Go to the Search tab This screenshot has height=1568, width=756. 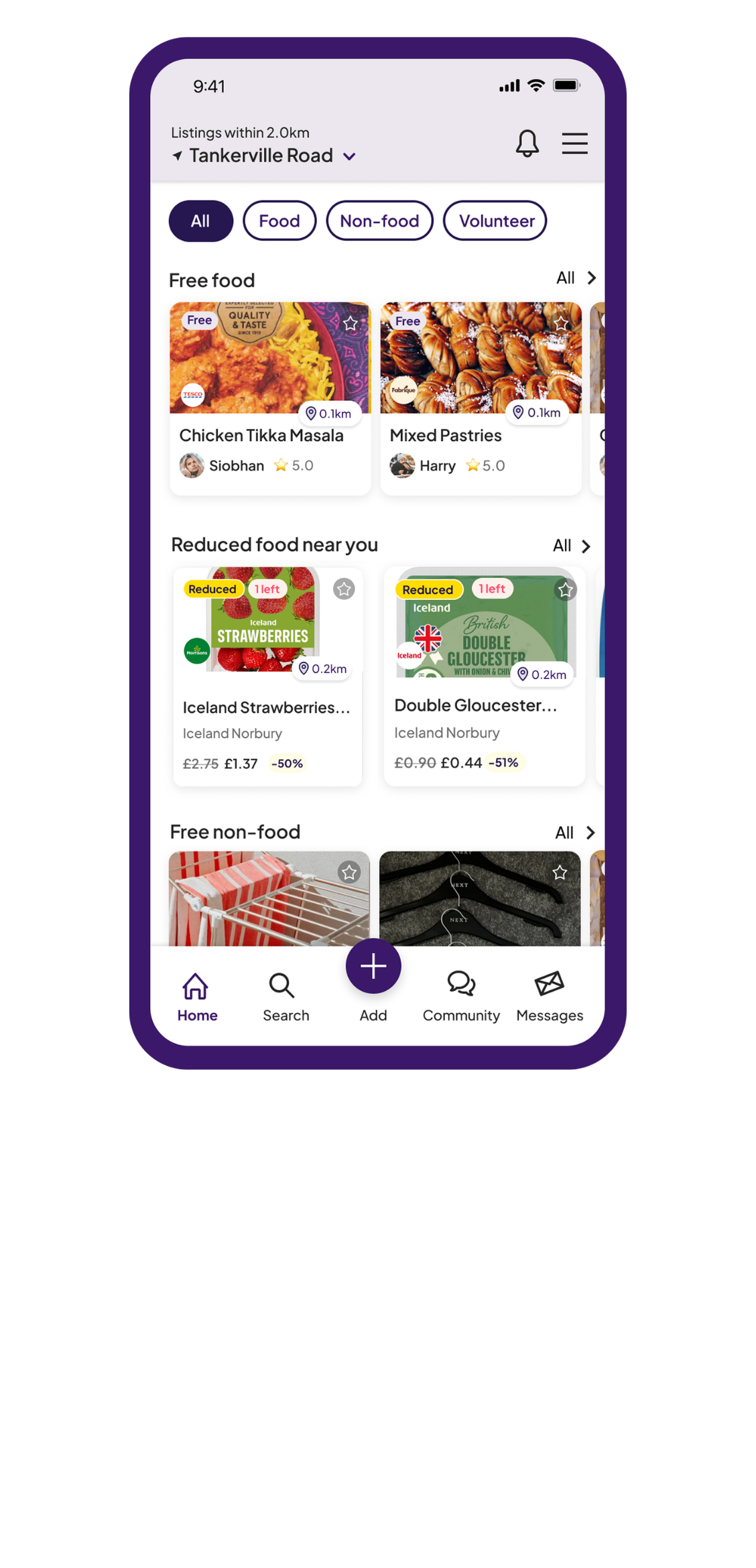point(286,997)
